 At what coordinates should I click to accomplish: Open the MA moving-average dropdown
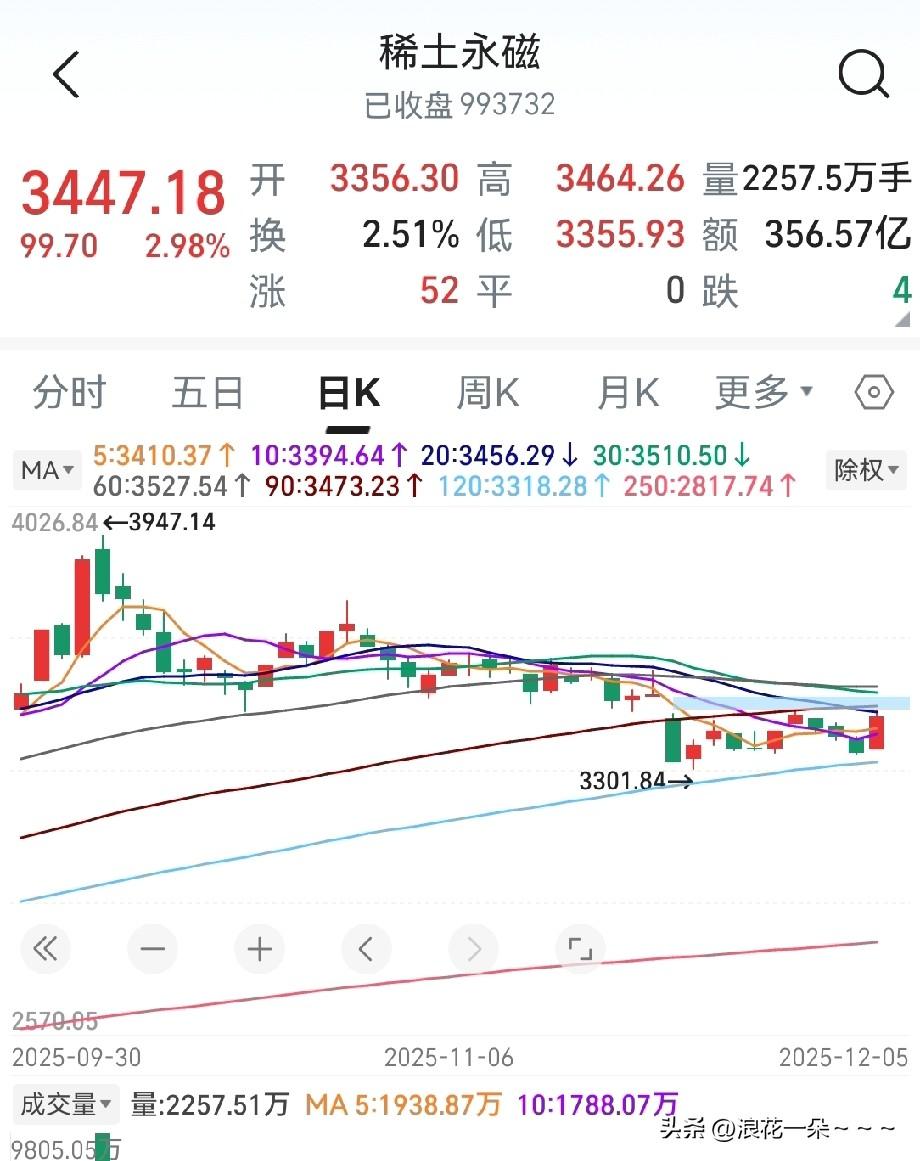(x=46, y=470)
